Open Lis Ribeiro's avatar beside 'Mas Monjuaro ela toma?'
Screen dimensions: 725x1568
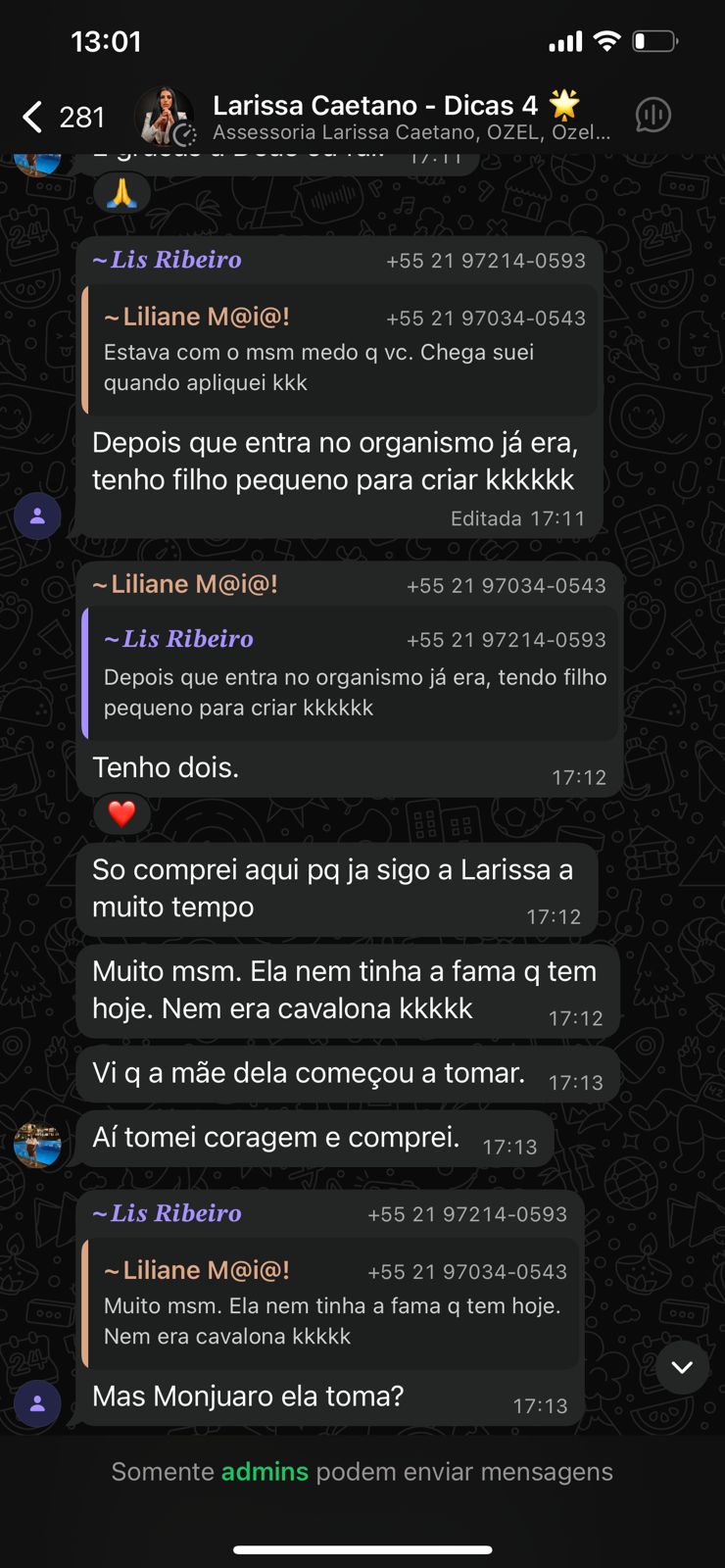click(37, 1405)
